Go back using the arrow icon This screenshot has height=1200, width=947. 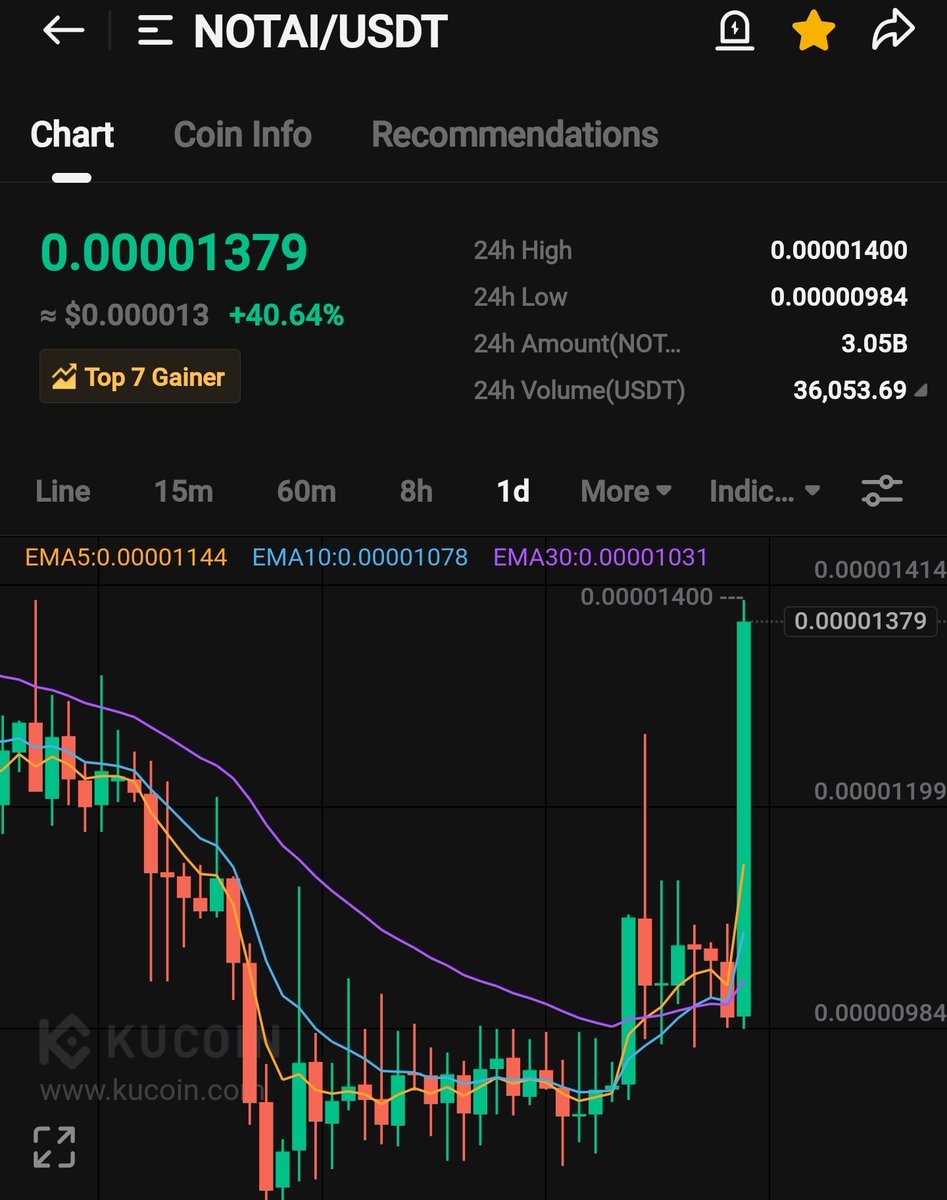[x=63, y=32]
